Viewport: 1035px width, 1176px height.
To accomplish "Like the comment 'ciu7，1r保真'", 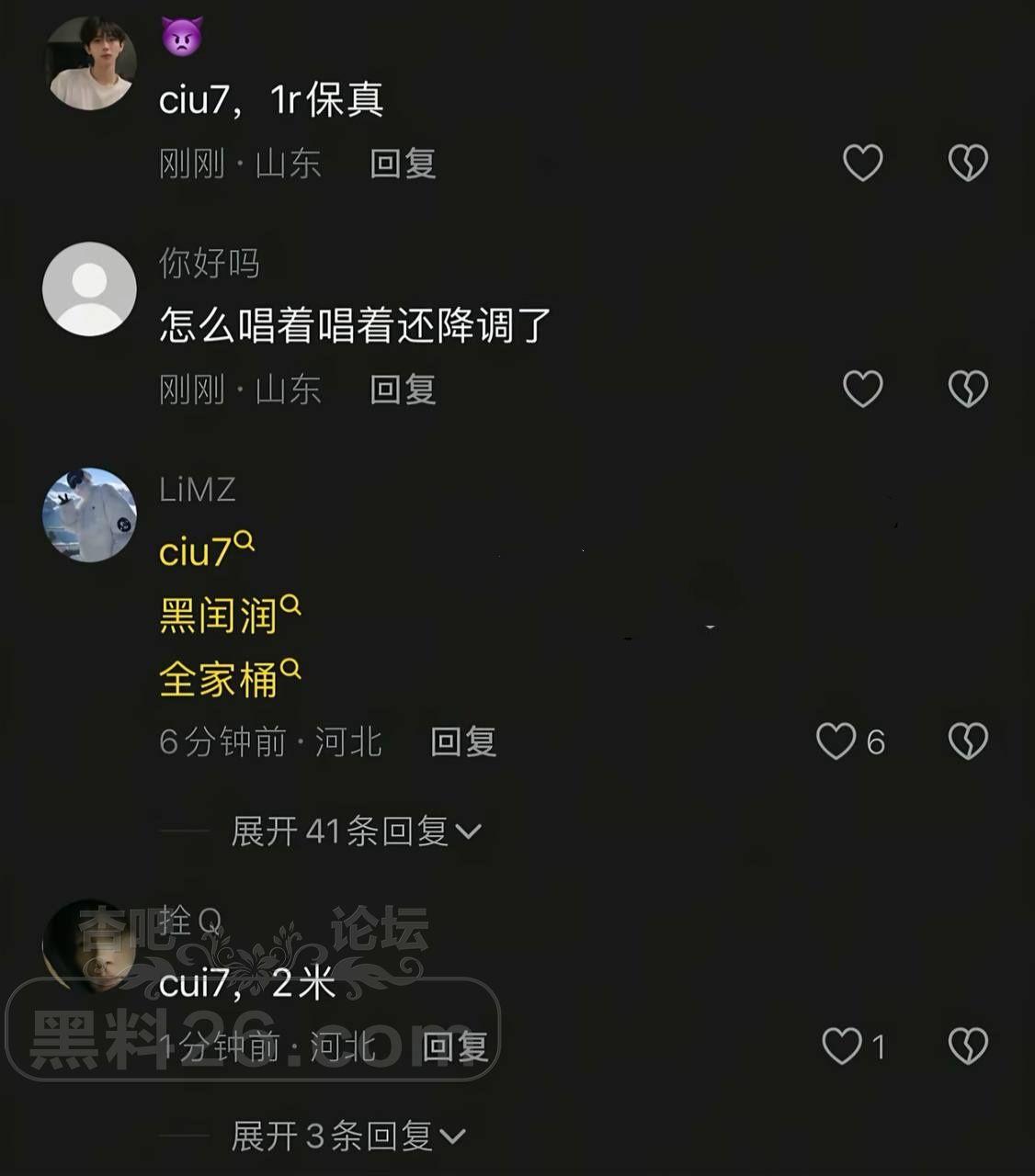I will click(862, 164).
